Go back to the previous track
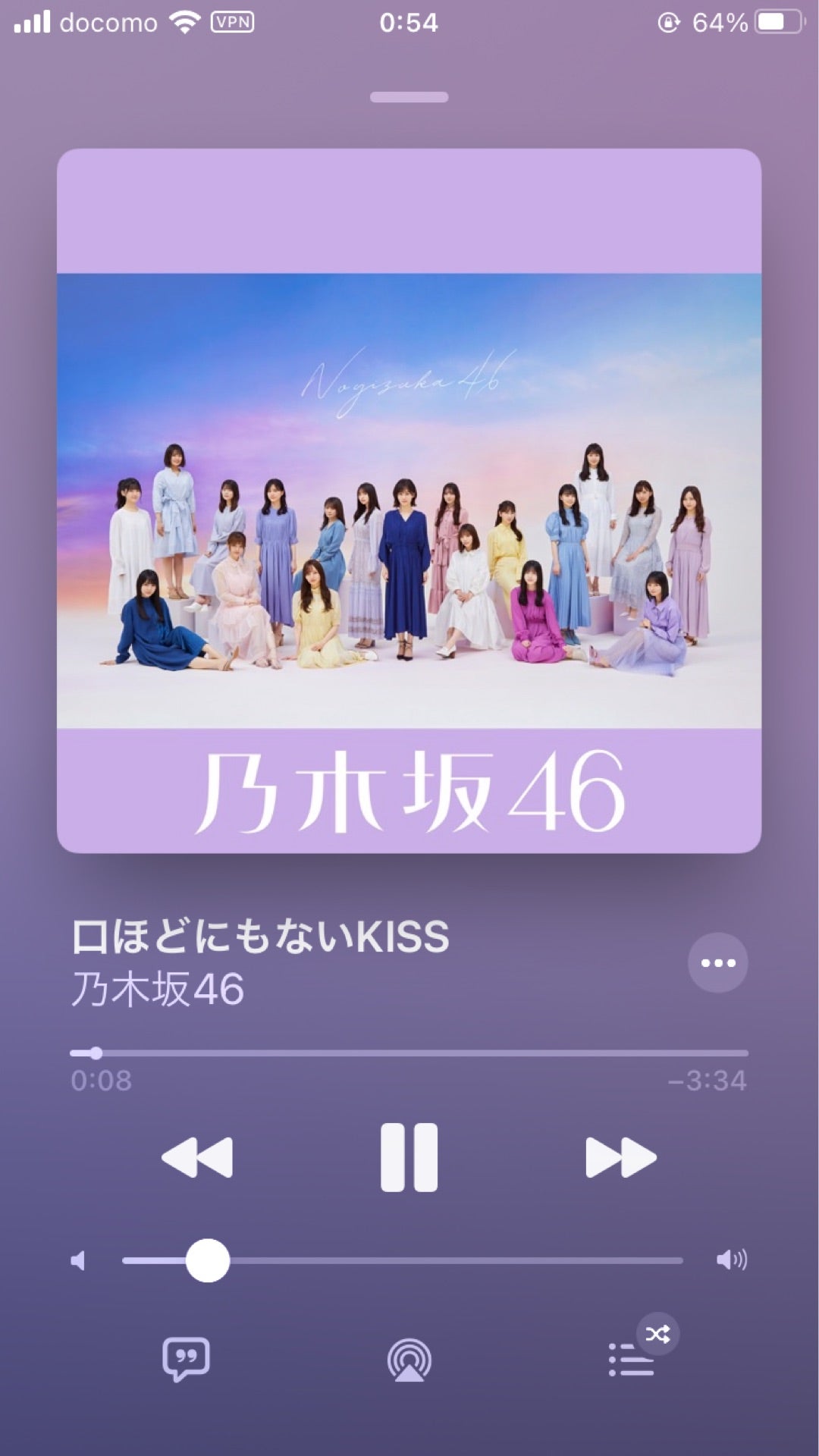 [197, 1157]
